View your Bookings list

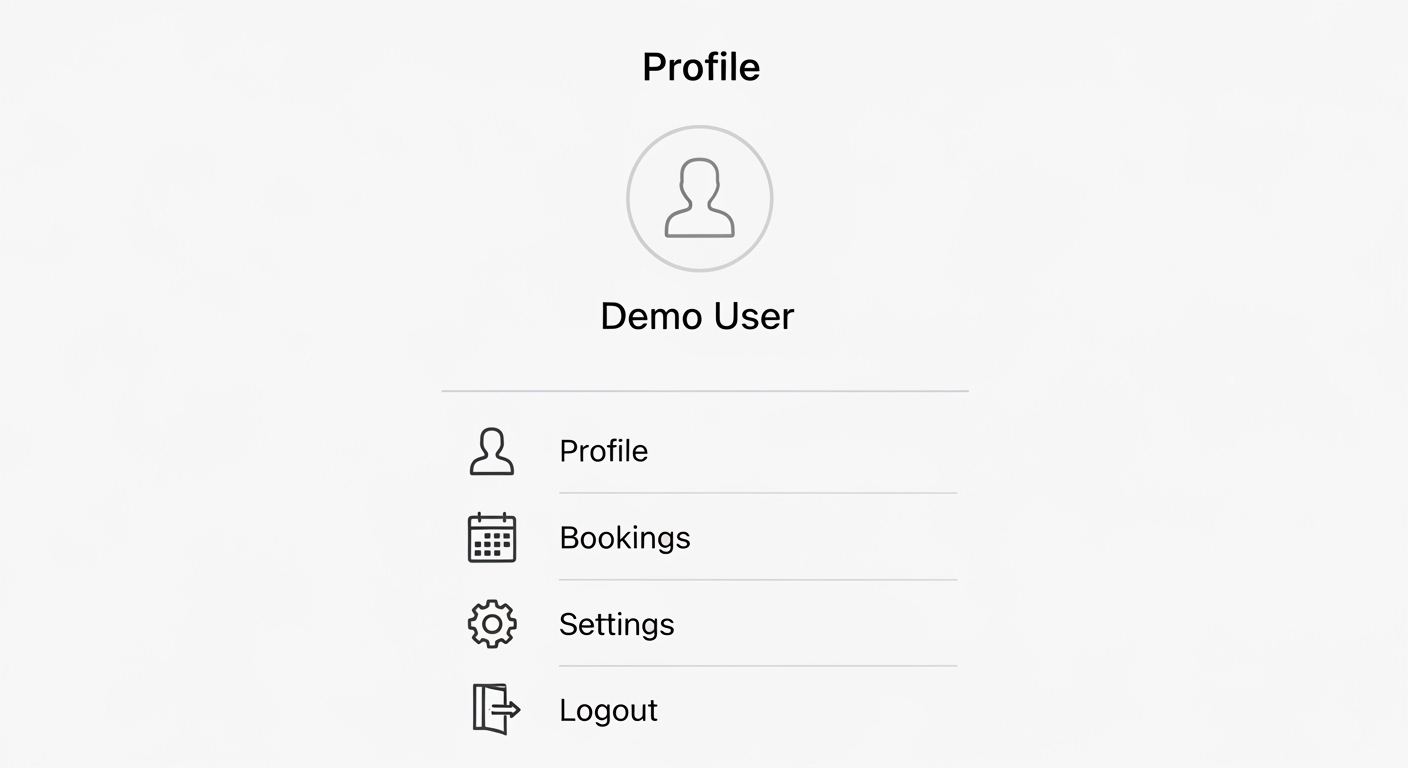624,538
